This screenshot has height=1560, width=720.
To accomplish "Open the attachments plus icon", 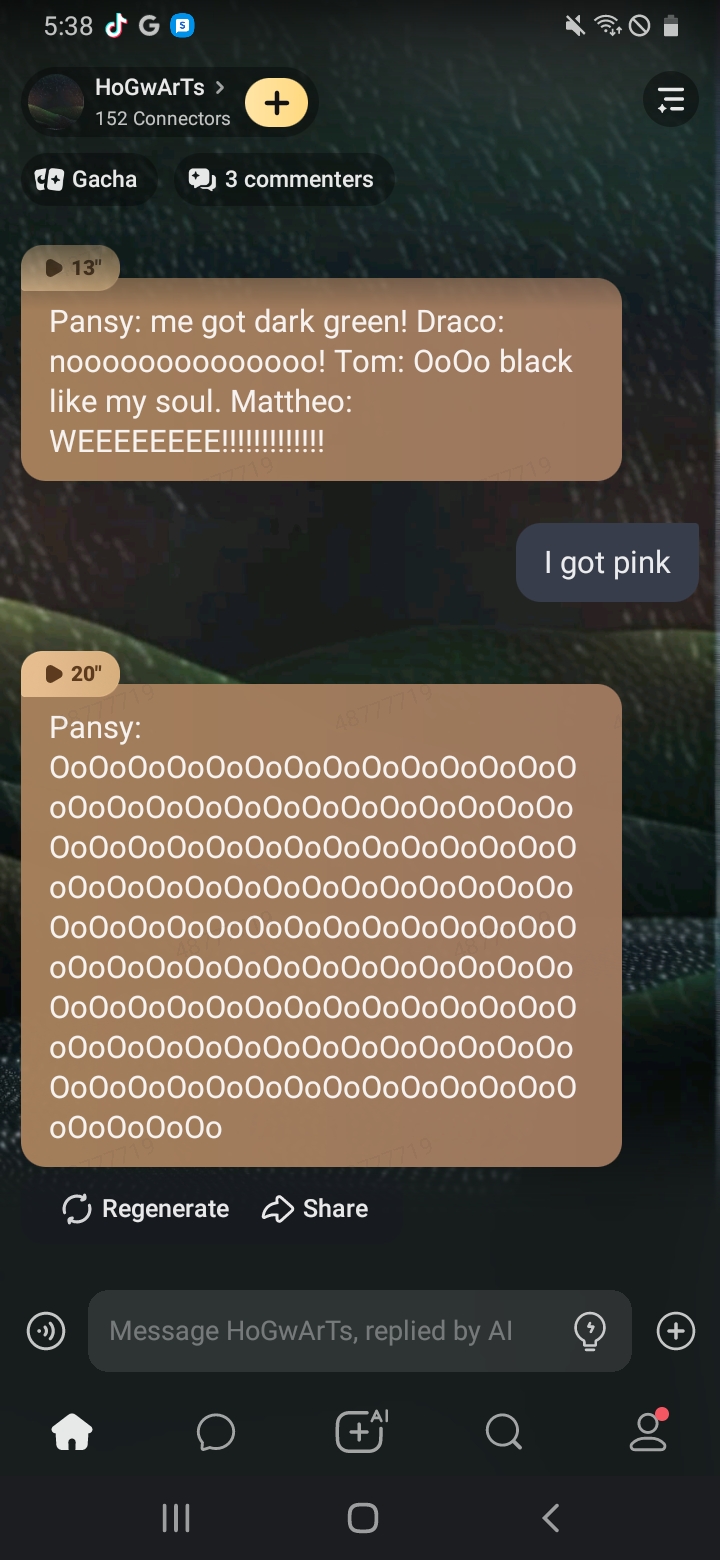I will pos(676,1331).
